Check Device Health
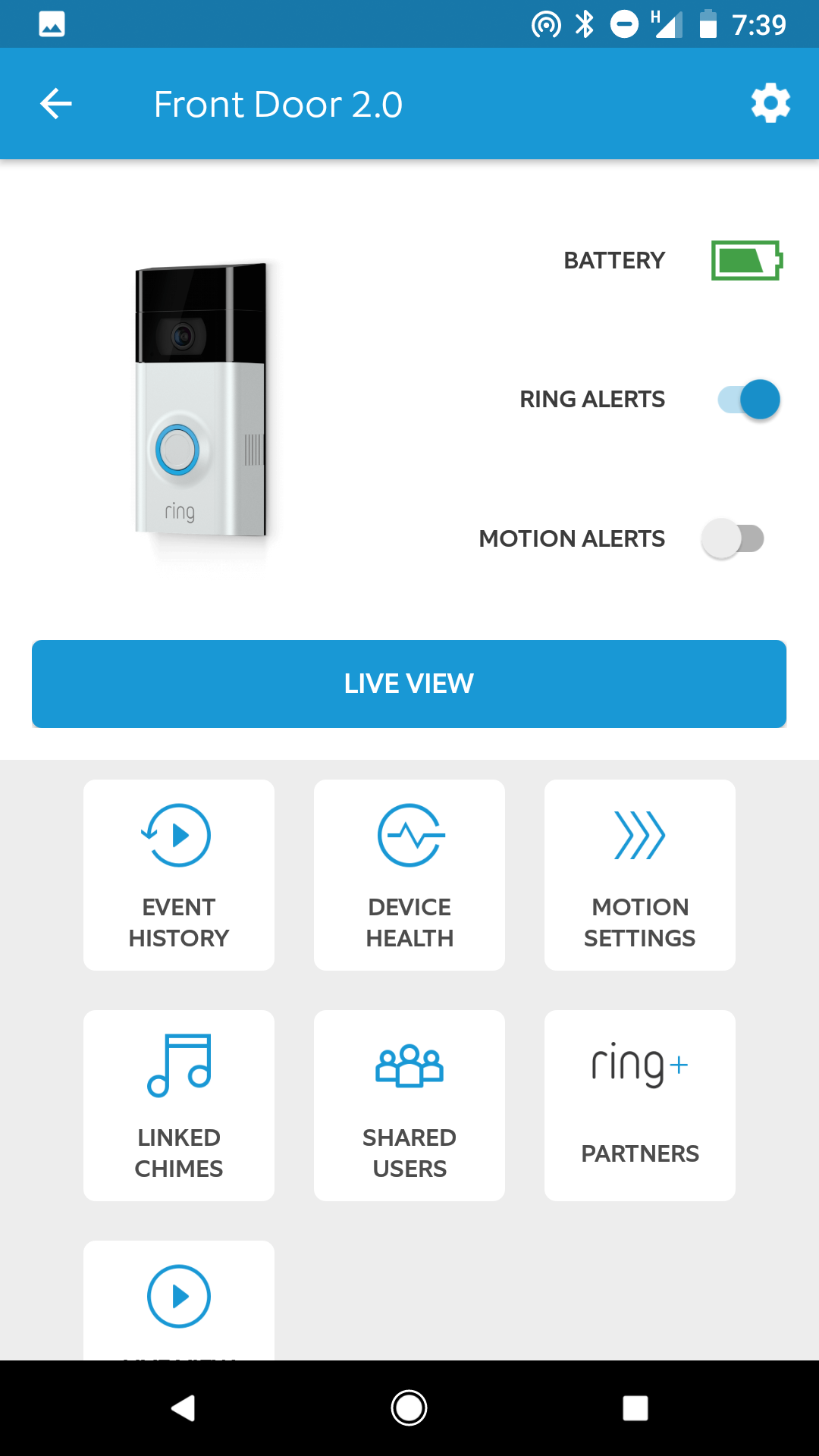819x1456 pixels. point(409,875)
